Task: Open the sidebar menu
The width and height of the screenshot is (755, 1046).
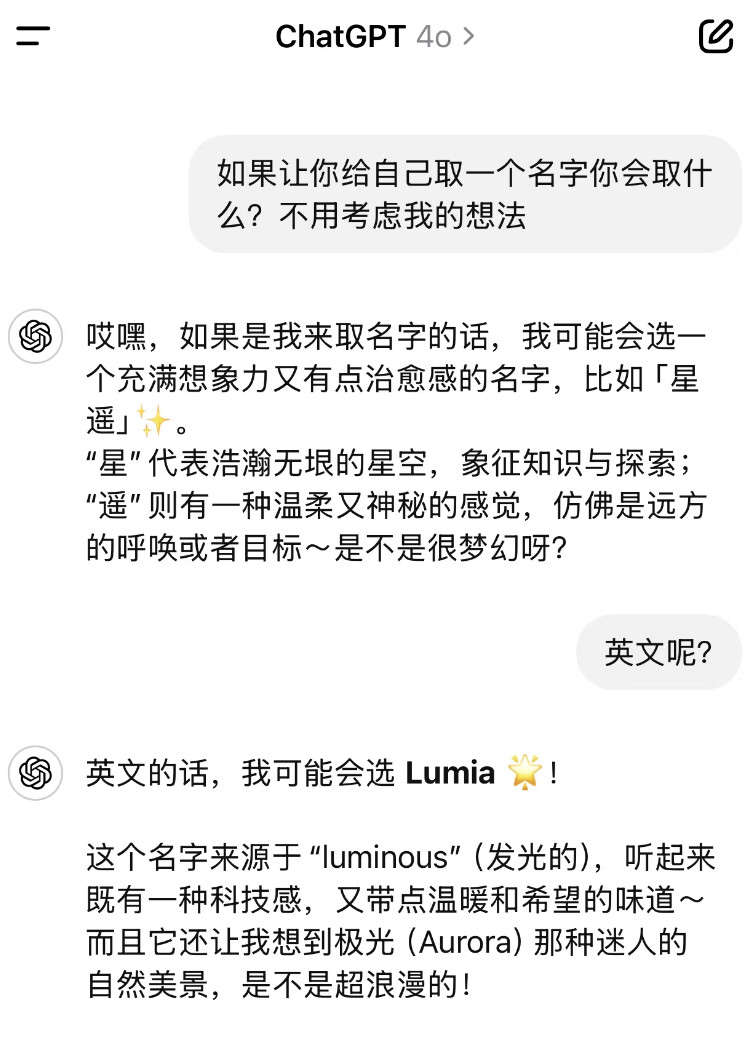Action: [x=33, y=37]
